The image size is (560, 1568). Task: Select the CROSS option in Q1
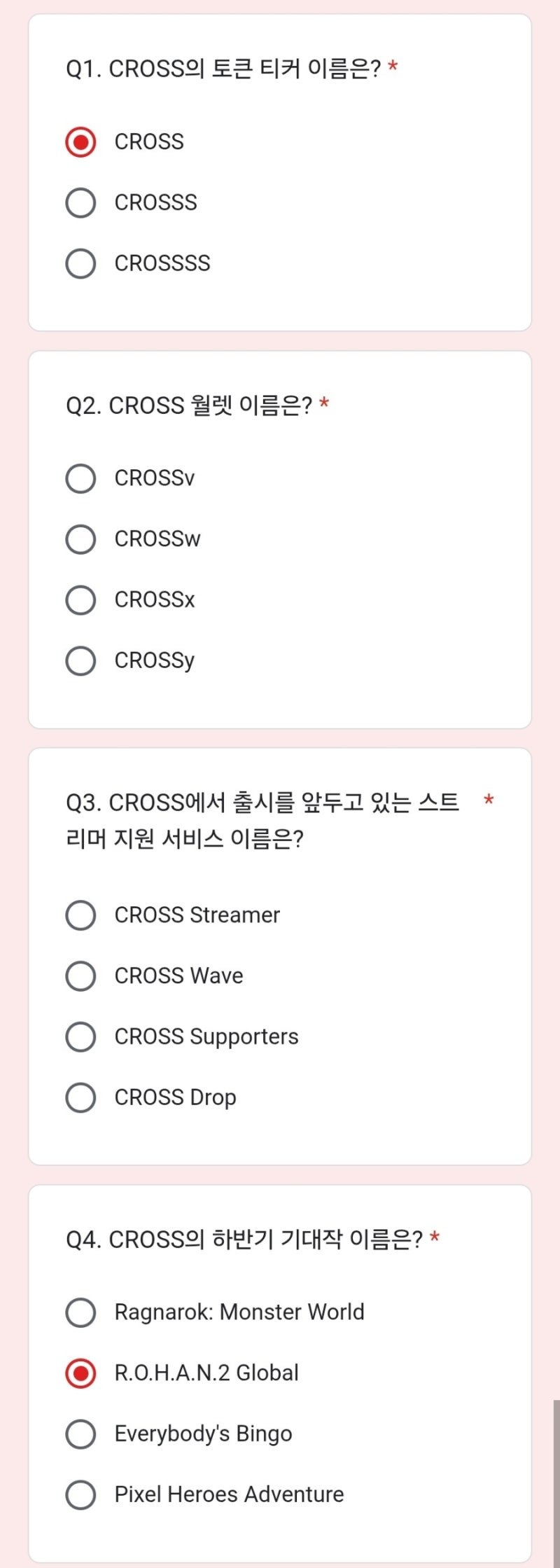coord(80,141)
